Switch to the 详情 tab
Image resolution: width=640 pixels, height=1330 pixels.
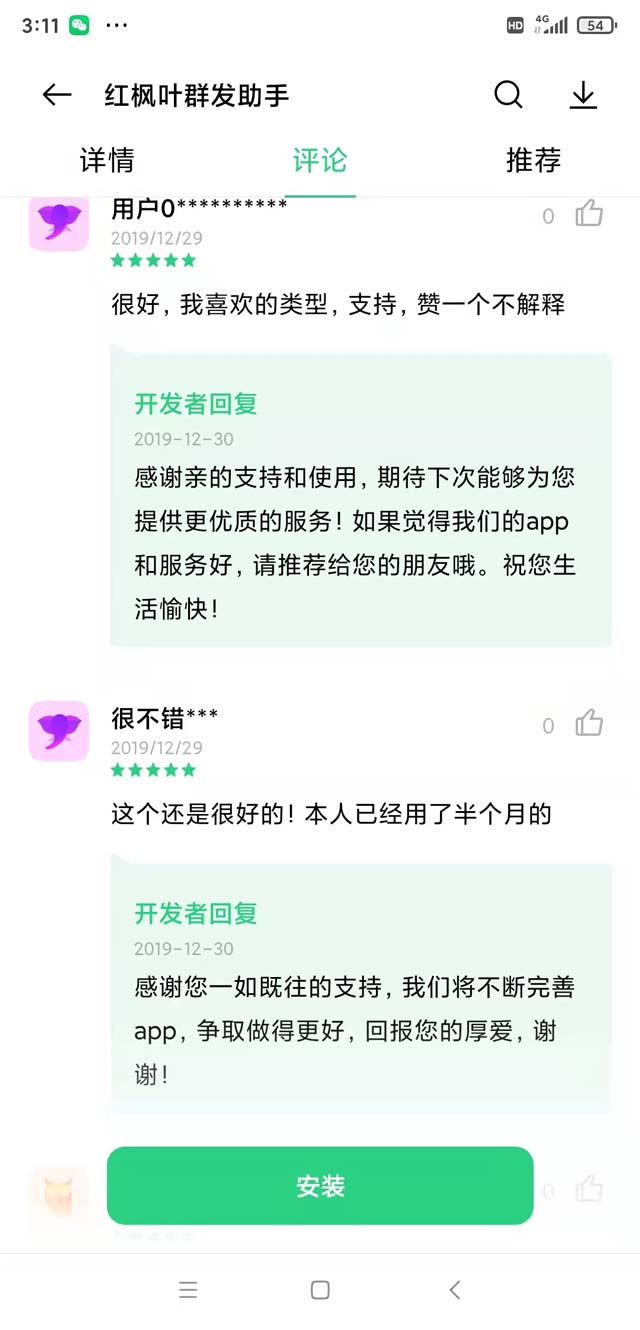pyautogui.click(x=107, y=160)
